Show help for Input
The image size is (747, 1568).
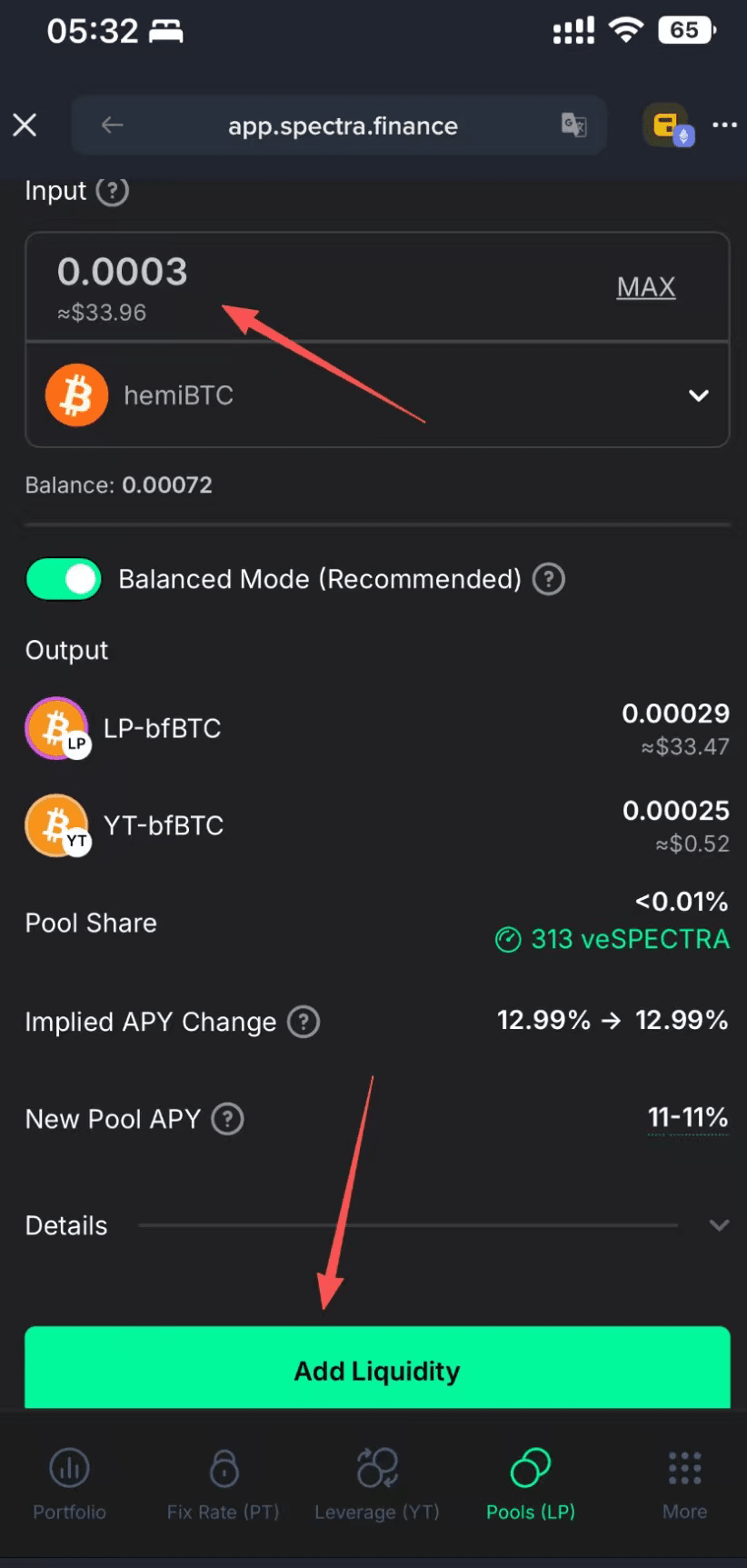click(113, 191)
